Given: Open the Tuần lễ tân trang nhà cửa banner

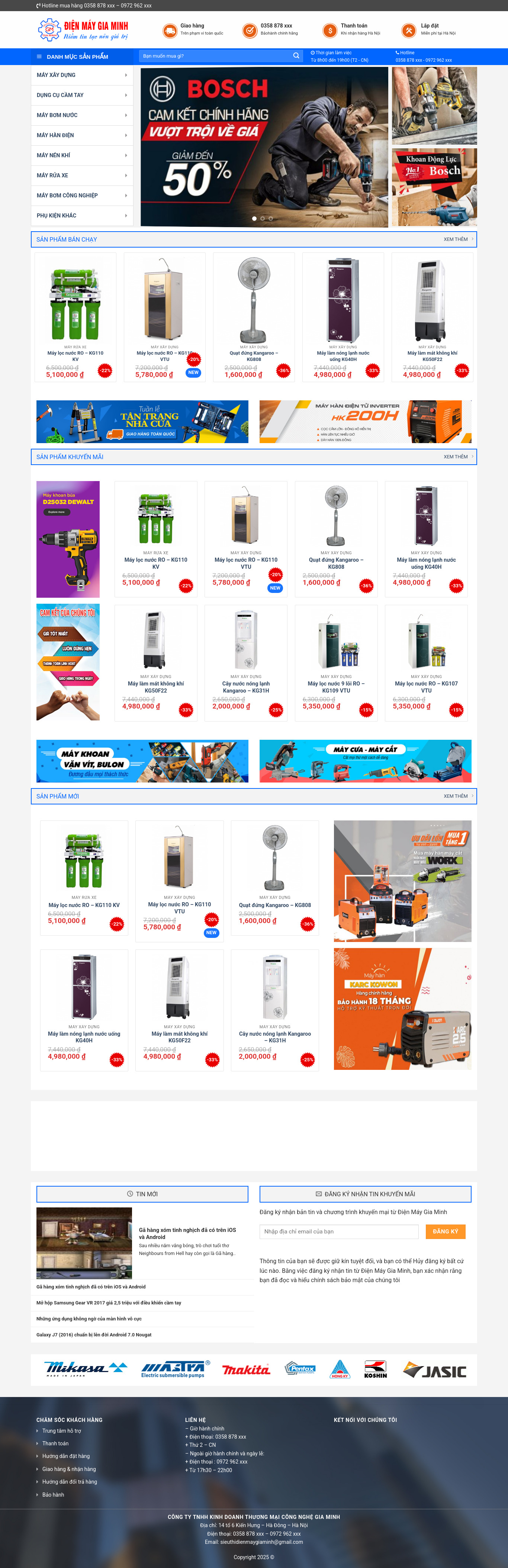Looking at the screenshot, I should pos(142,422).
